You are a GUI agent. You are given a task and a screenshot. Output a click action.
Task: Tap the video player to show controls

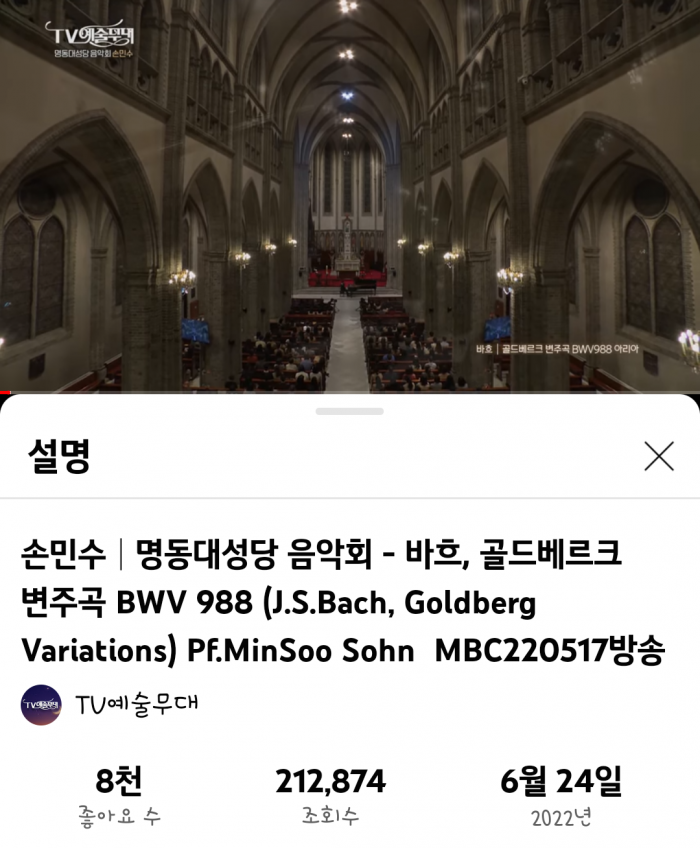tap(350, 195)
